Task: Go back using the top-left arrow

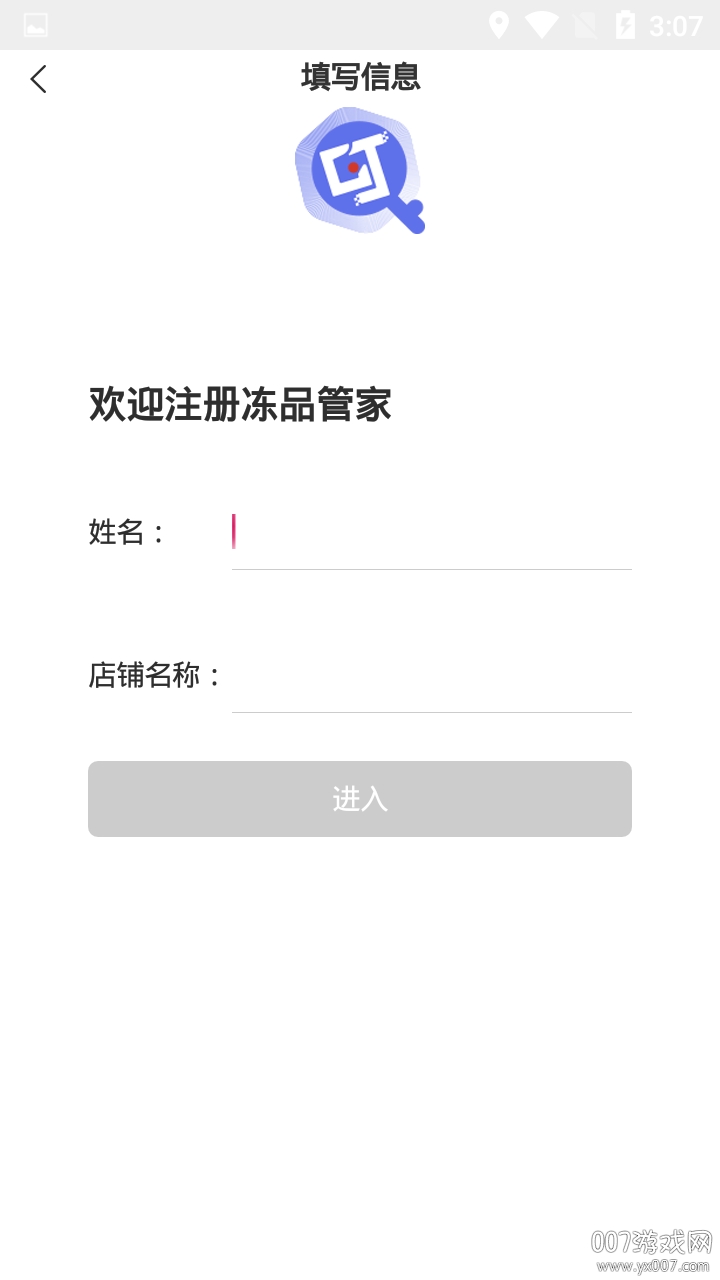Action: [39, 79]
